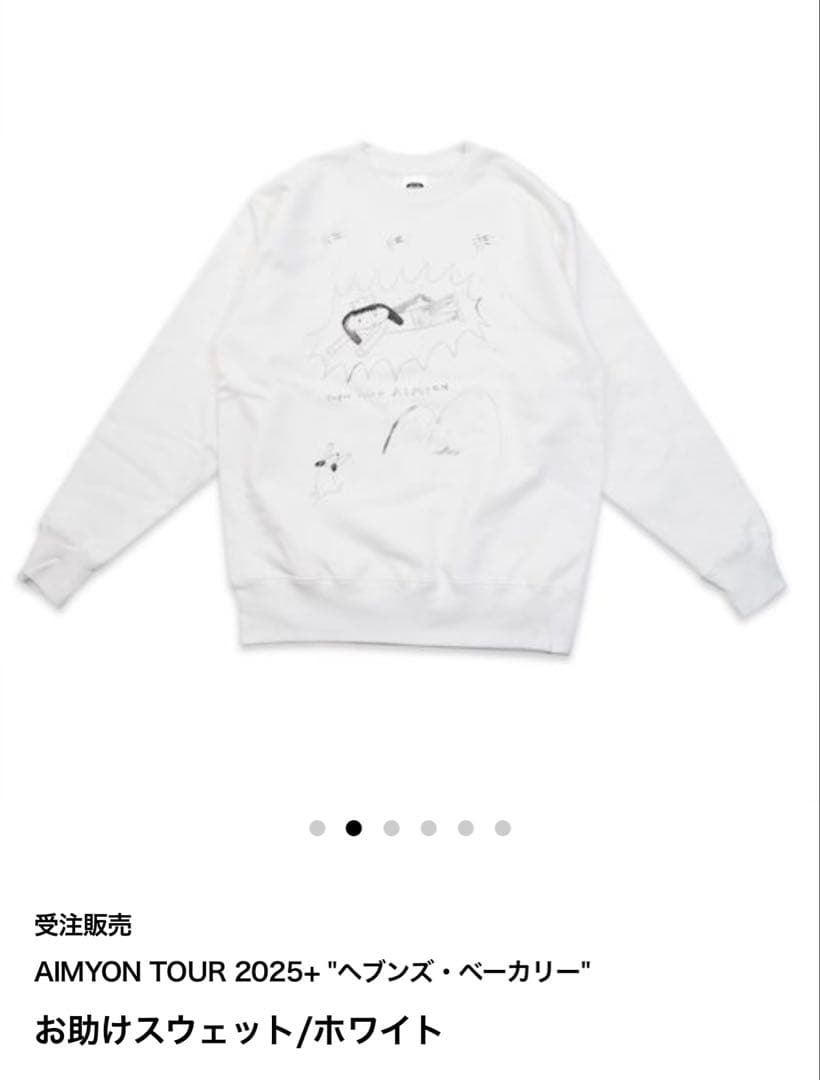Select the third image indicator dot

(x=391, y=828)
